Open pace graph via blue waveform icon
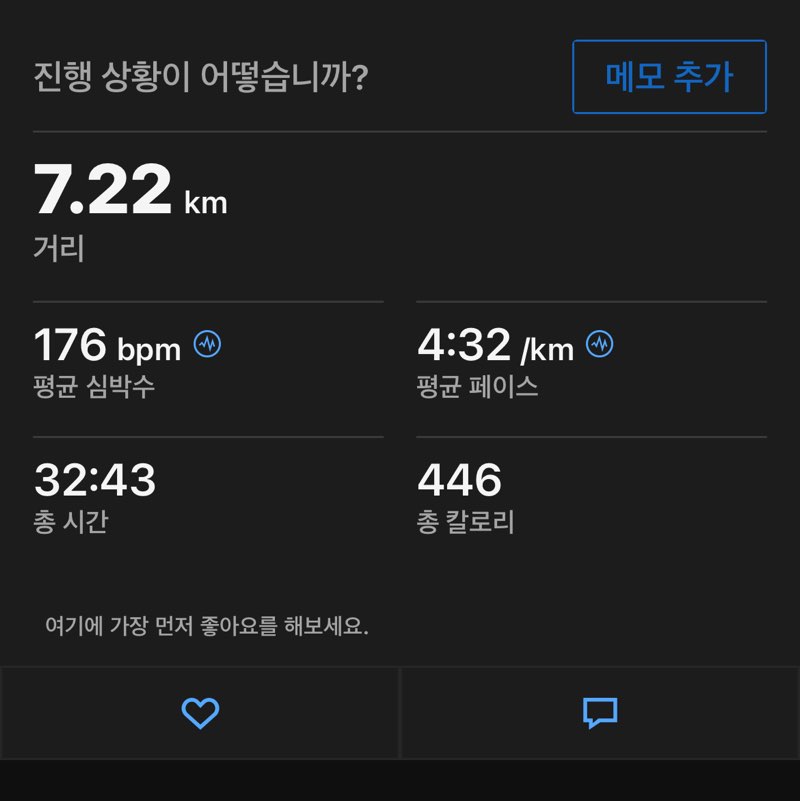Screen dimensions: 800x801 [x=599, y=344]
